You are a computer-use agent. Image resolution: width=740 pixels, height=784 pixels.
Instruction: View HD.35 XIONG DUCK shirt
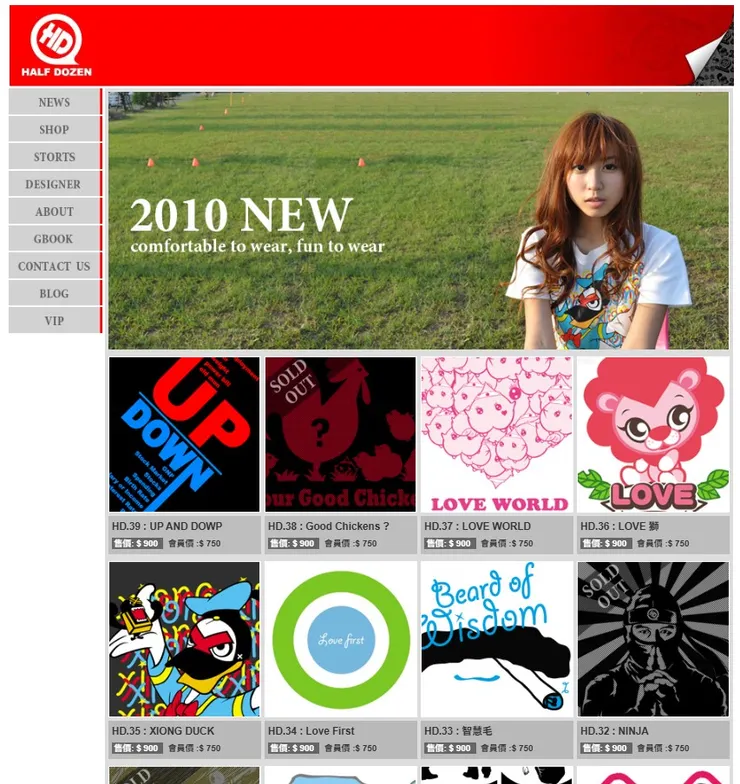coord(184,639)
